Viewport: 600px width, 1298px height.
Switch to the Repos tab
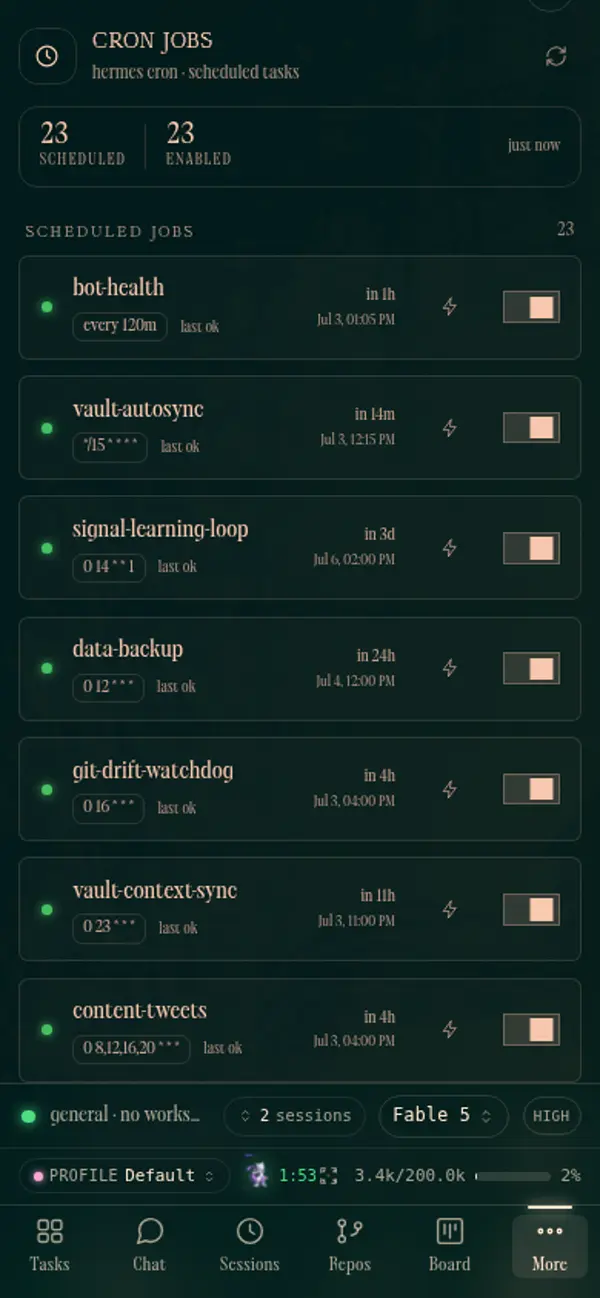click(x=349, y=1244)
